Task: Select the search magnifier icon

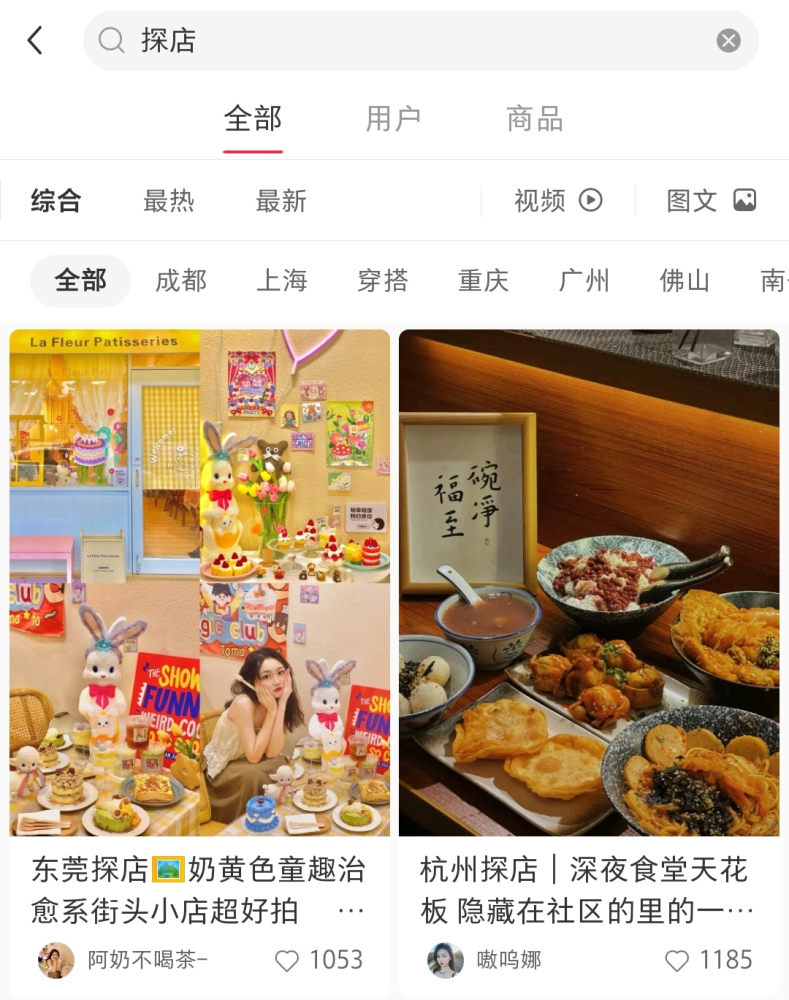Action: 110,40
